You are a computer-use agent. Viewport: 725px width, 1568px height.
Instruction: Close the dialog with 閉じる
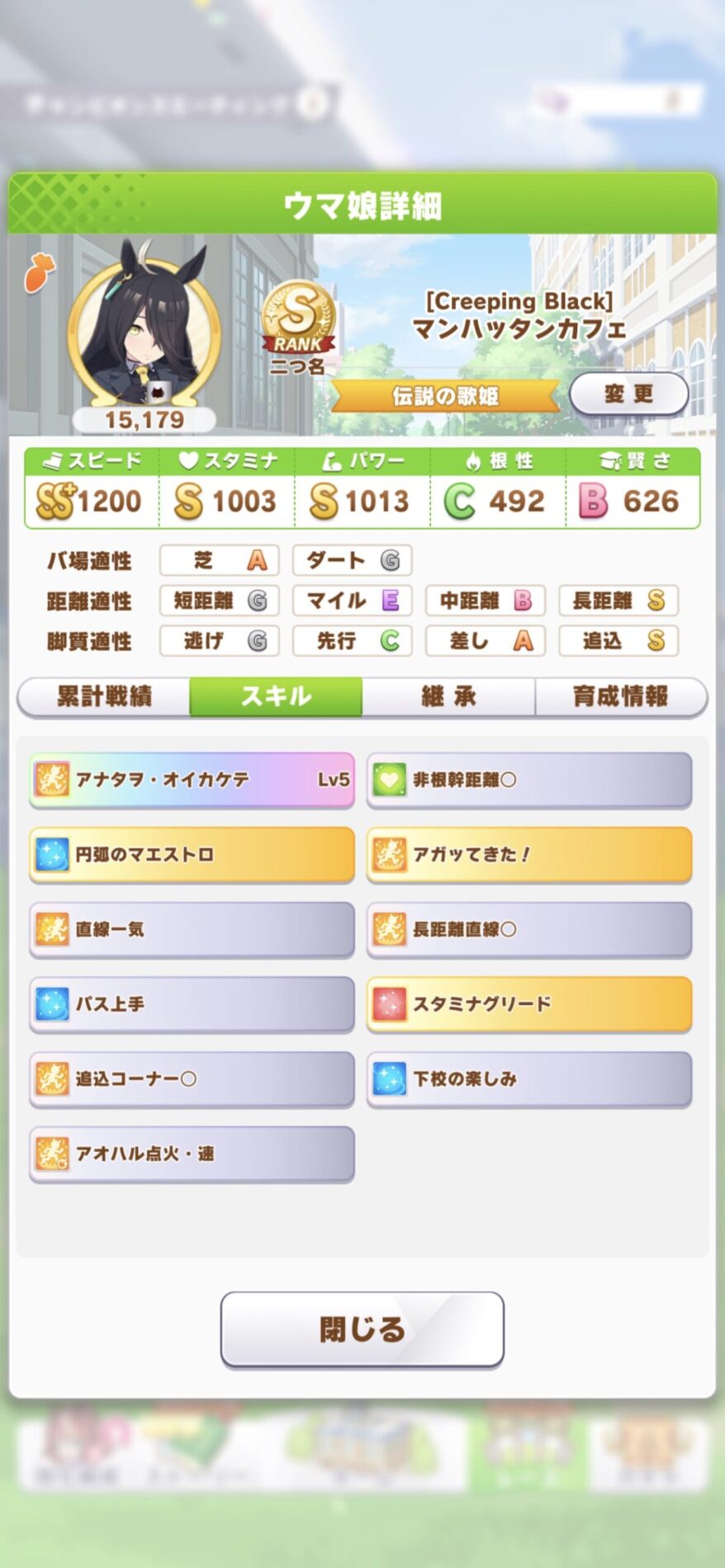pos(362,1329)
